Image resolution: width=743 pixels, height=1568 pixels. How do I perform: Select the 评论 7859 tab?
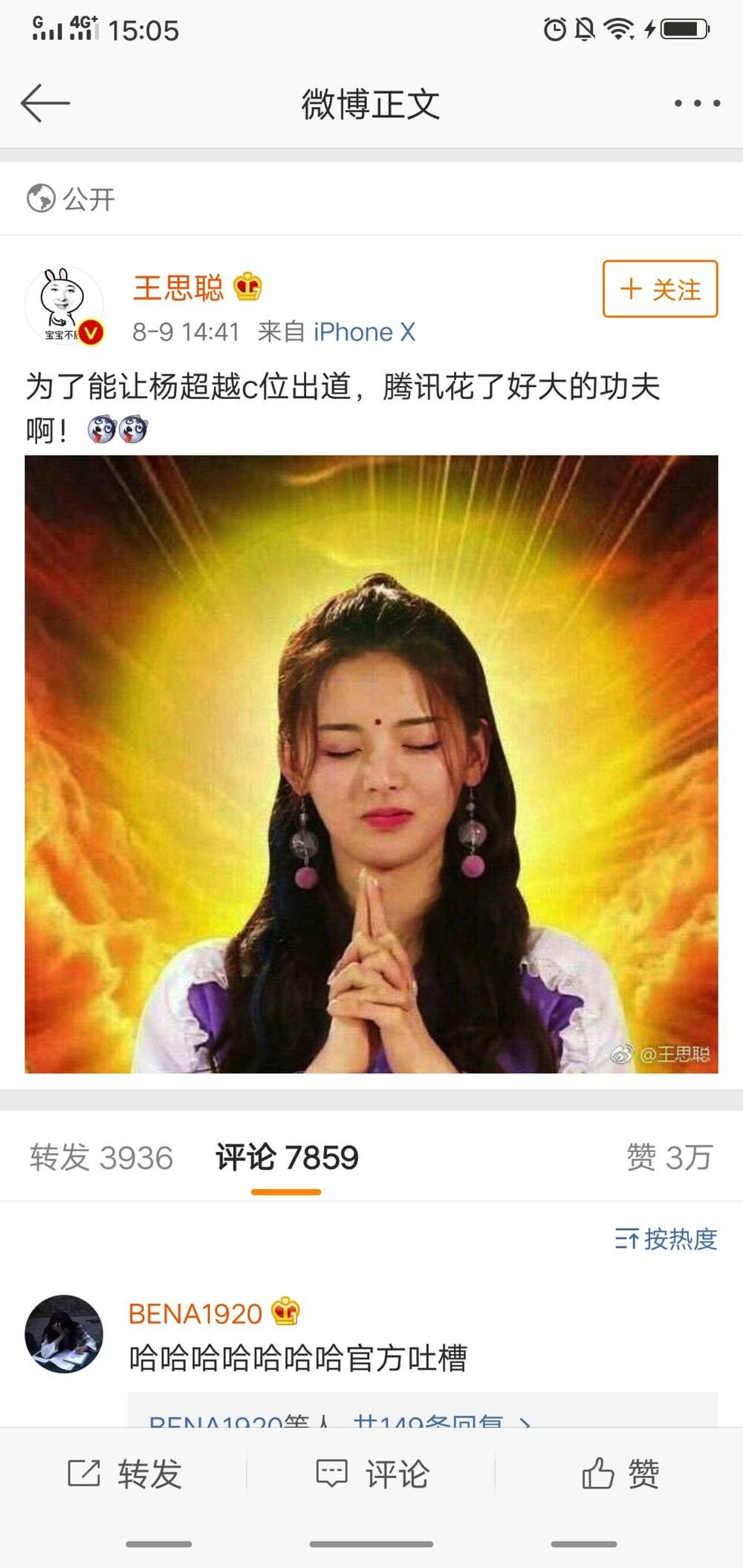point(287,1157)
